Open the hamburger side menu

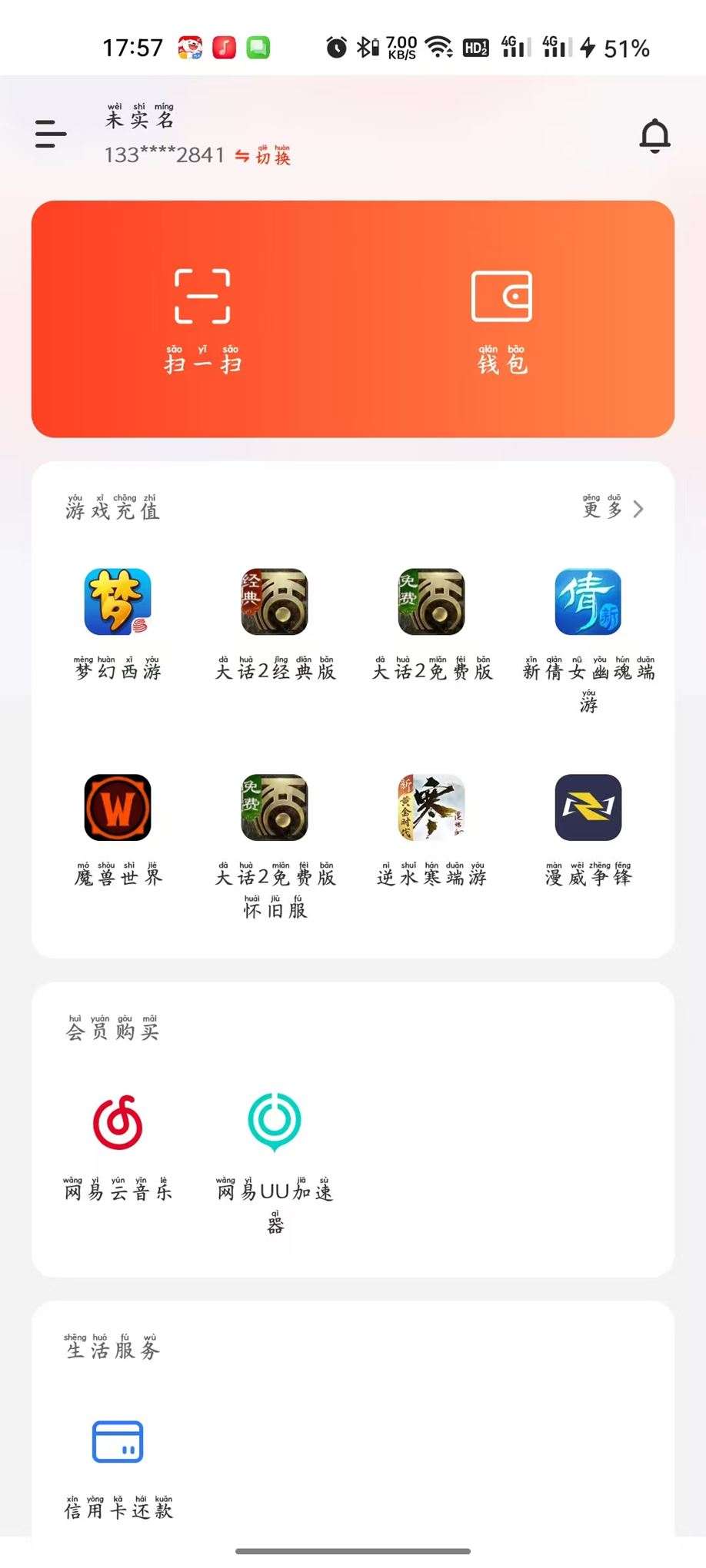(49, 135)
